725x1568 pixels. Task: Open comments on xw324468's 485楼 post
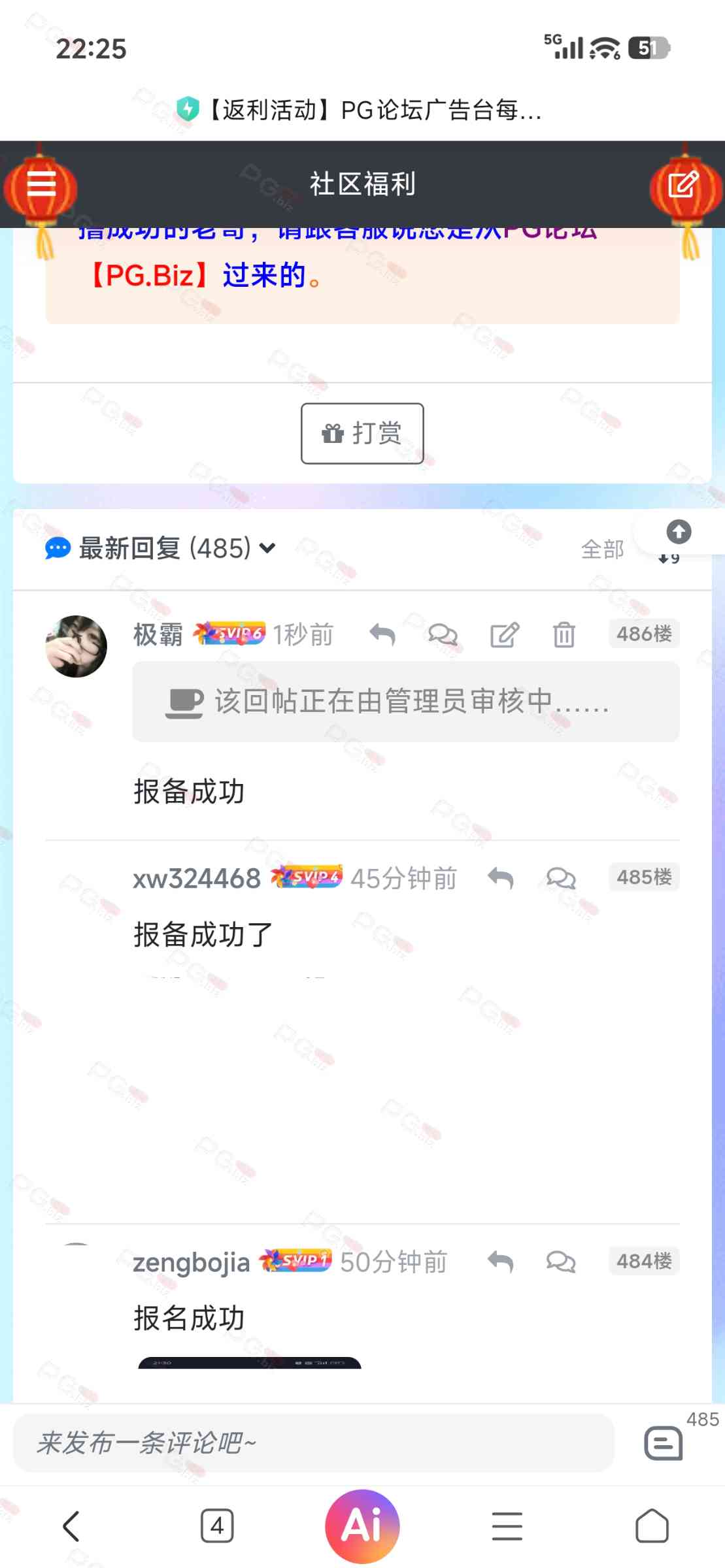pyautogui.click(x=560, y=877)
